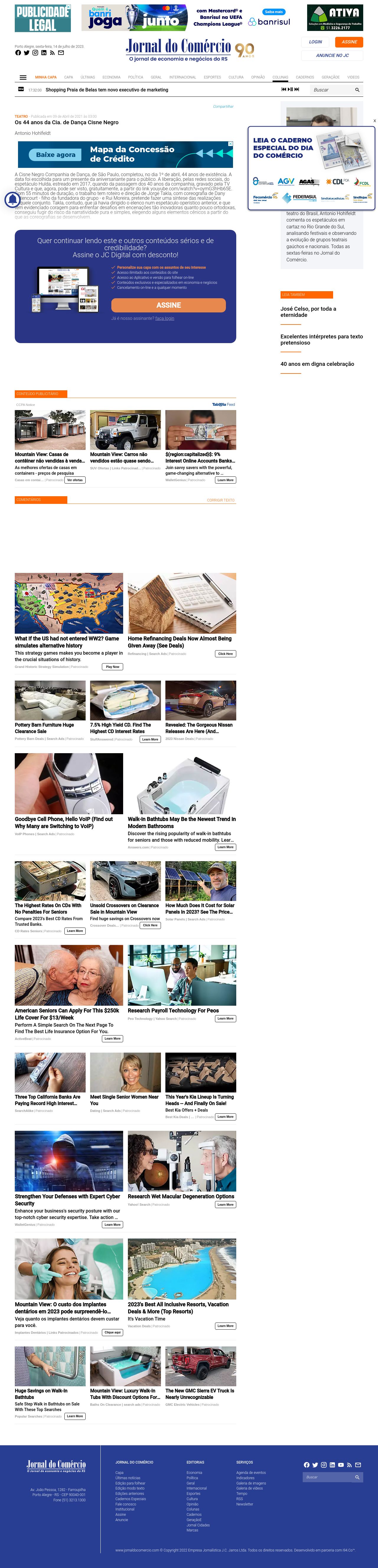This screenshot has height=1568, width=378.
Task: Tap CORRIGIR TEXTO link
Action: tap(220, 500)
